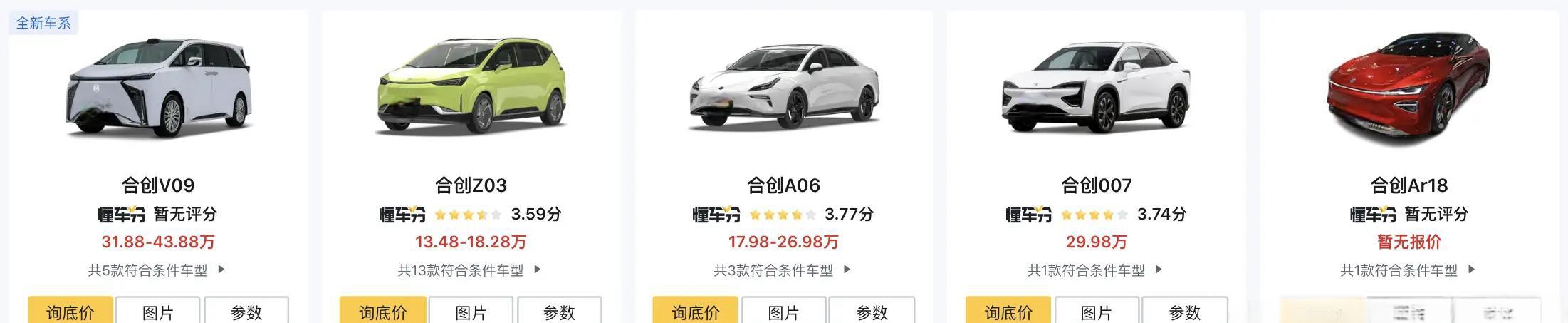The image size is (1568, 323).
Task: Check 参数 for 合创V09
Action: pyautogui.click(x=246, y=312)
